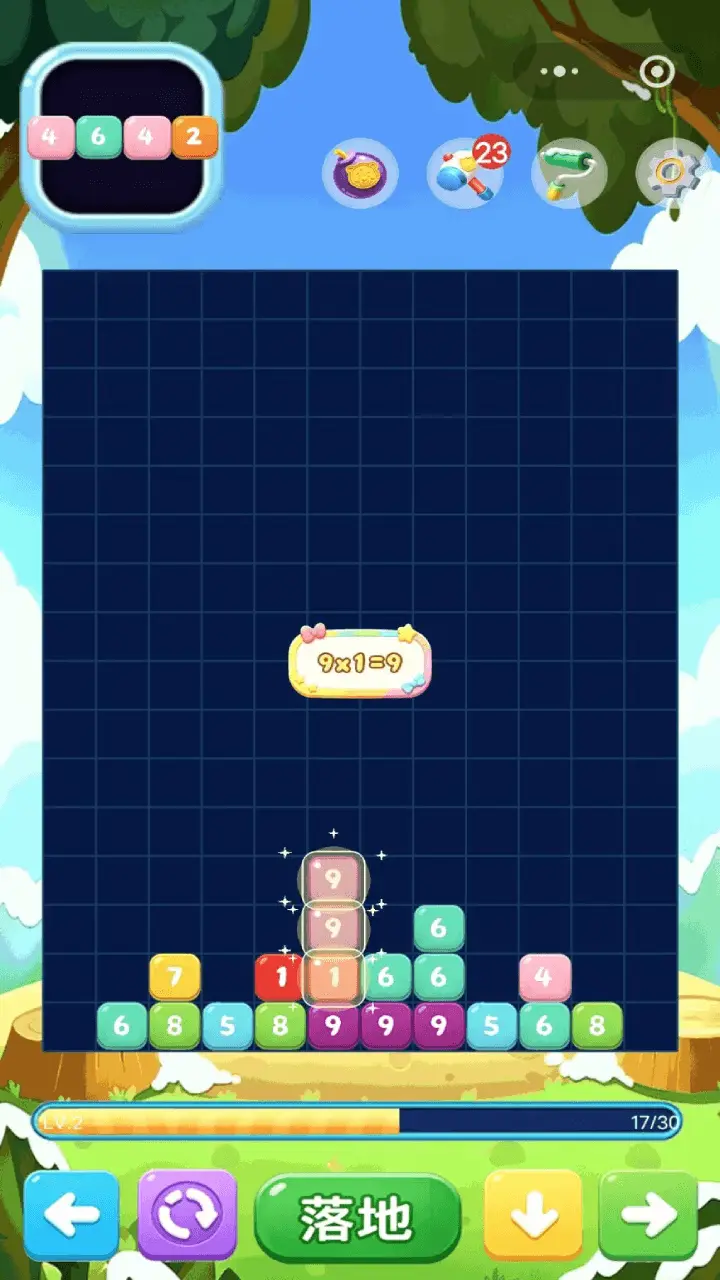Use the paint roller power-up
The height and width of the screenshot is (1280, 720).
[x=568, y=172]
